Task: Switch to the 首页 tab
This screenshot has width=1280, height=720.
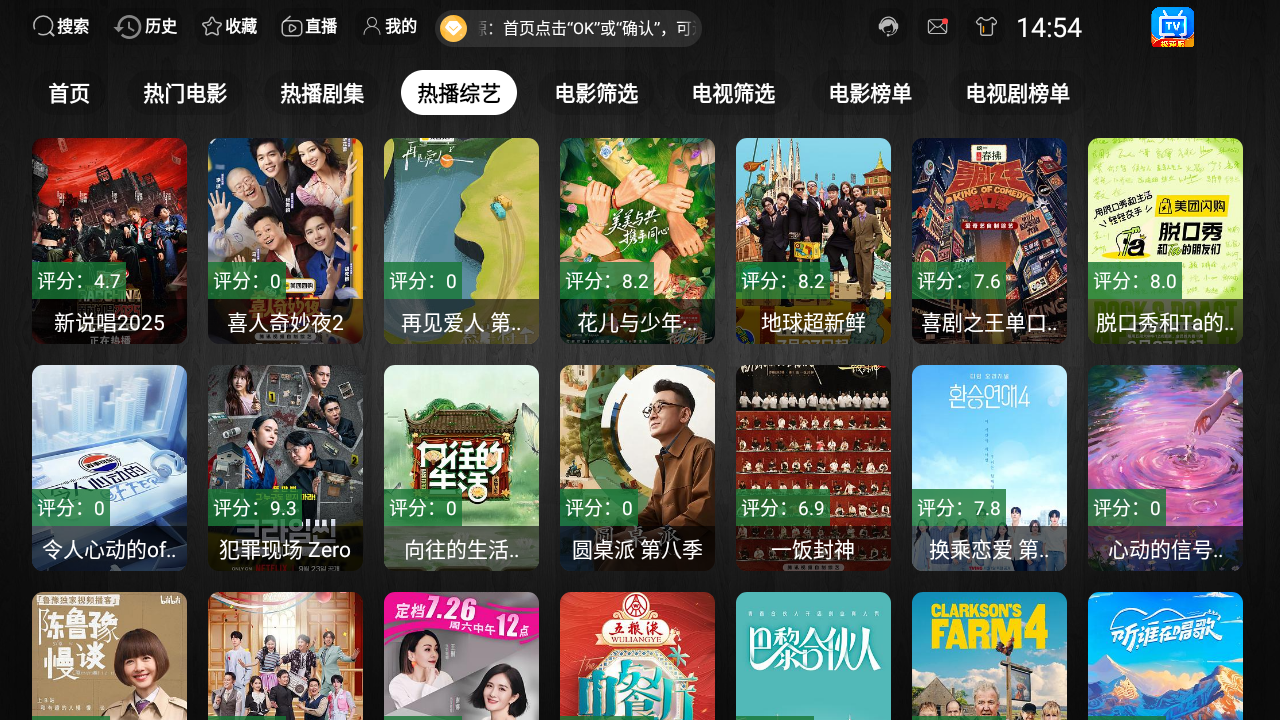Action: click(x=69, y=94)
